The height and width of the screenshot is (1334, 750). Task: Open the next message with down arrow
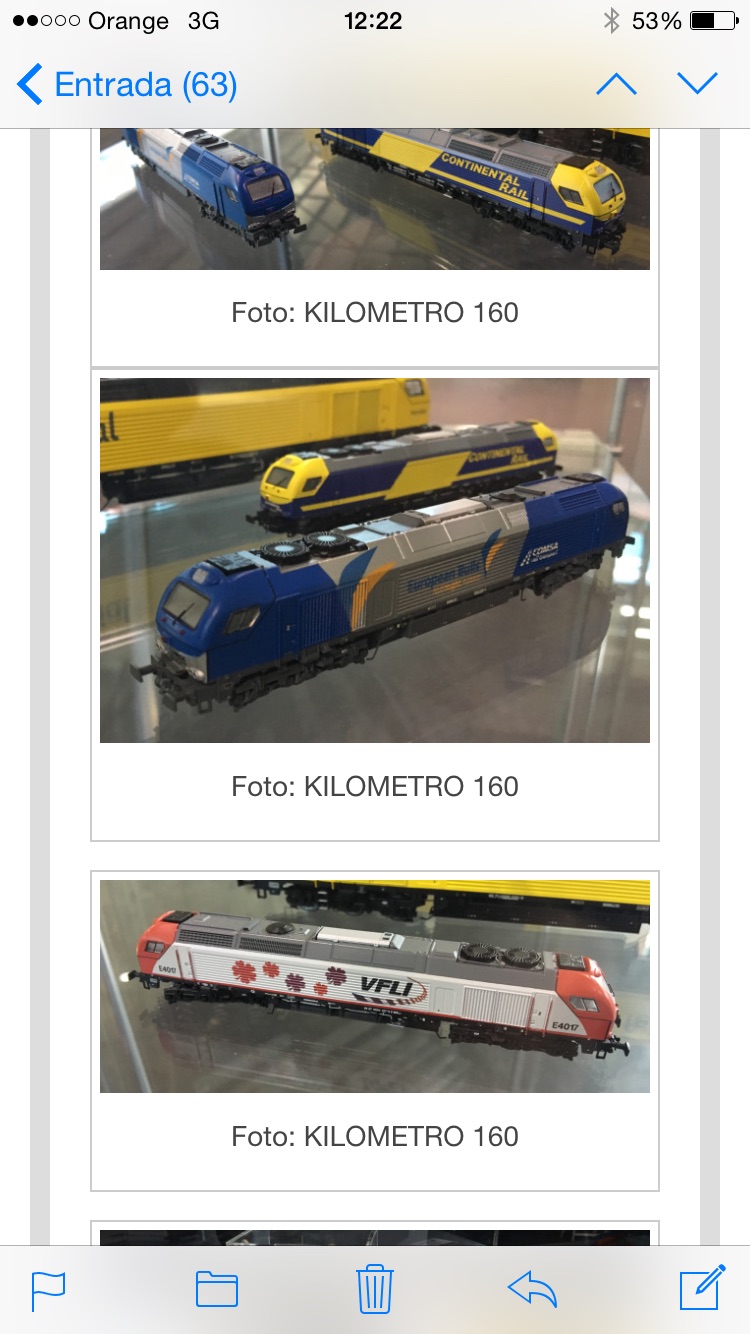coord(697,84)
